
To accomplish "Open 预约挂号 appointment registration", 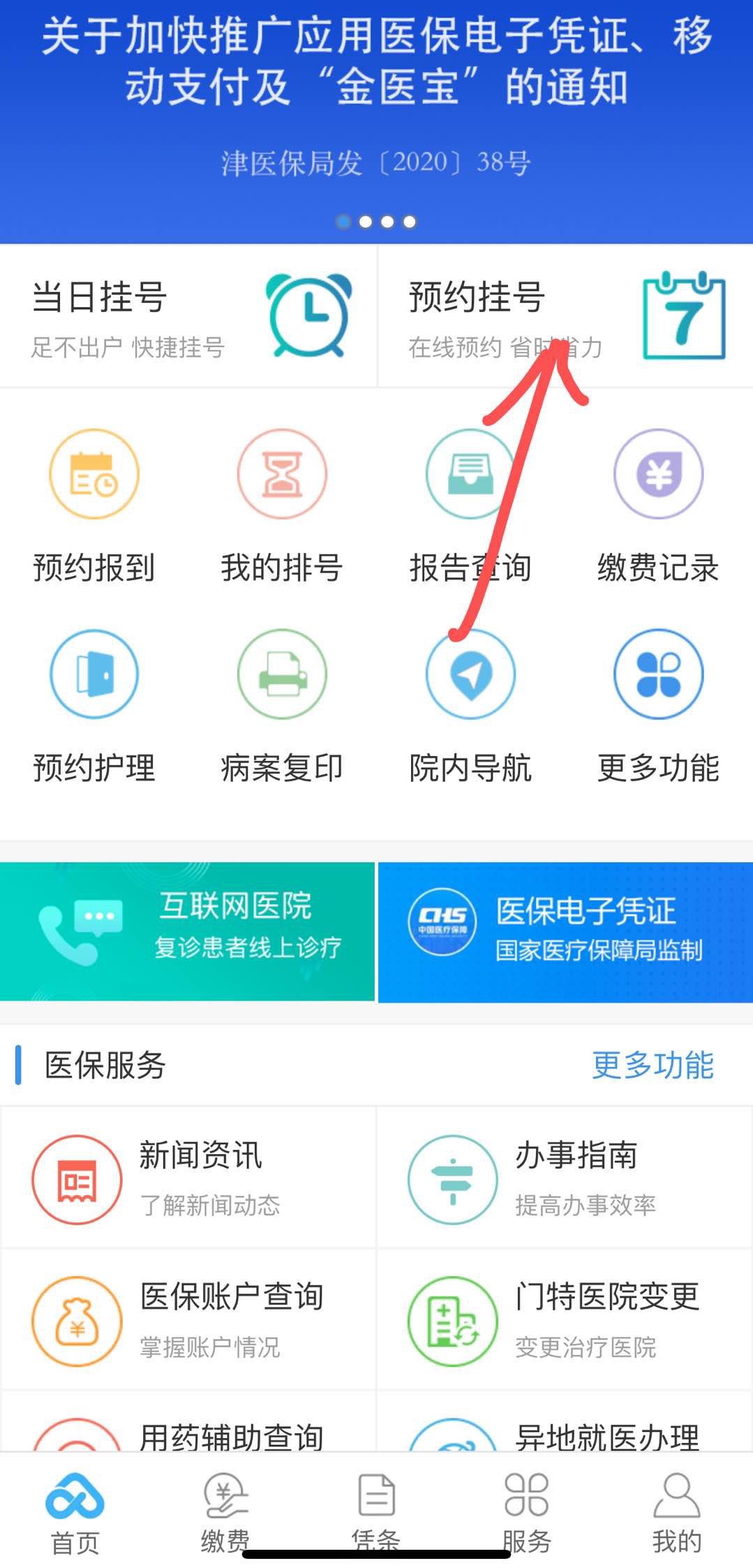I will click(x=565, y=316).
